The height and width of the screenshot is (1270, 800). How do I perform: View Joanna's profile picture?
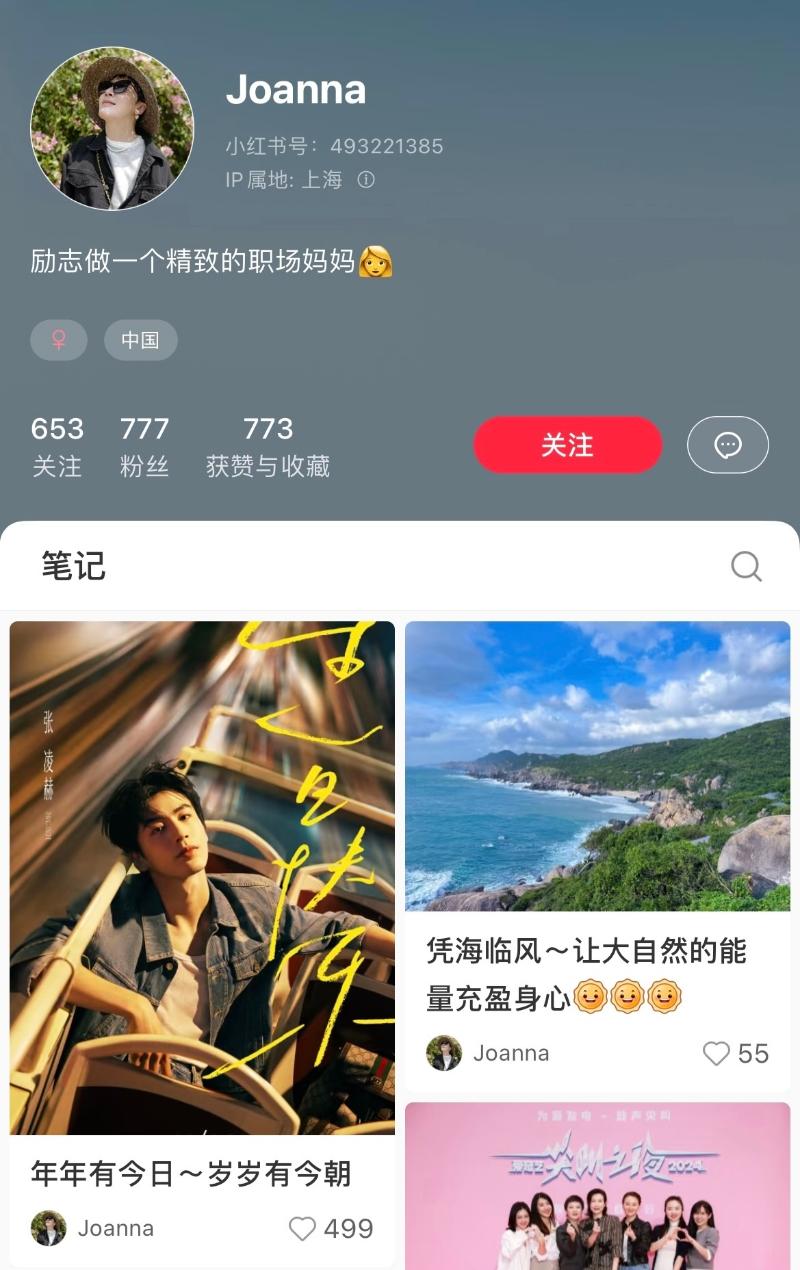coord(112,128)
